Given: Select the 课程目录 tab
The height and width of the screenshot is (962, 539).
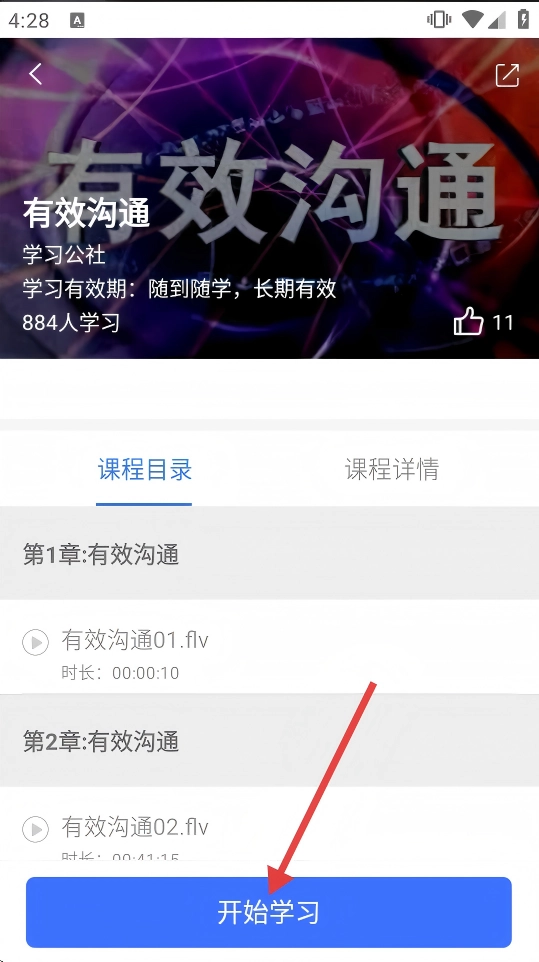Looking at the screenshot, I should tap(145, 469).
